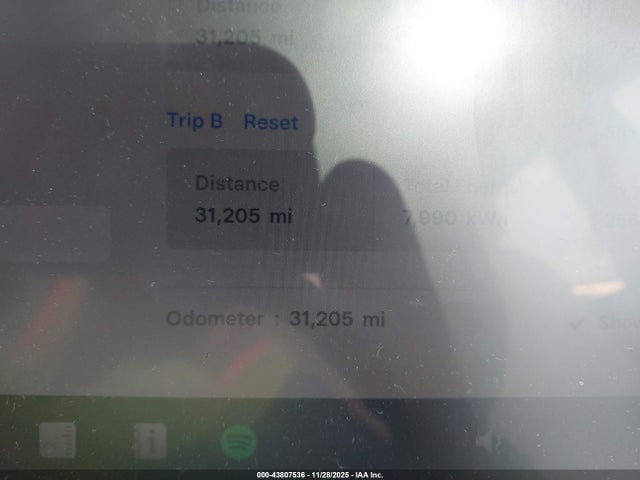
Task: Reset the Trip B counter
Action: click(271, 122)
